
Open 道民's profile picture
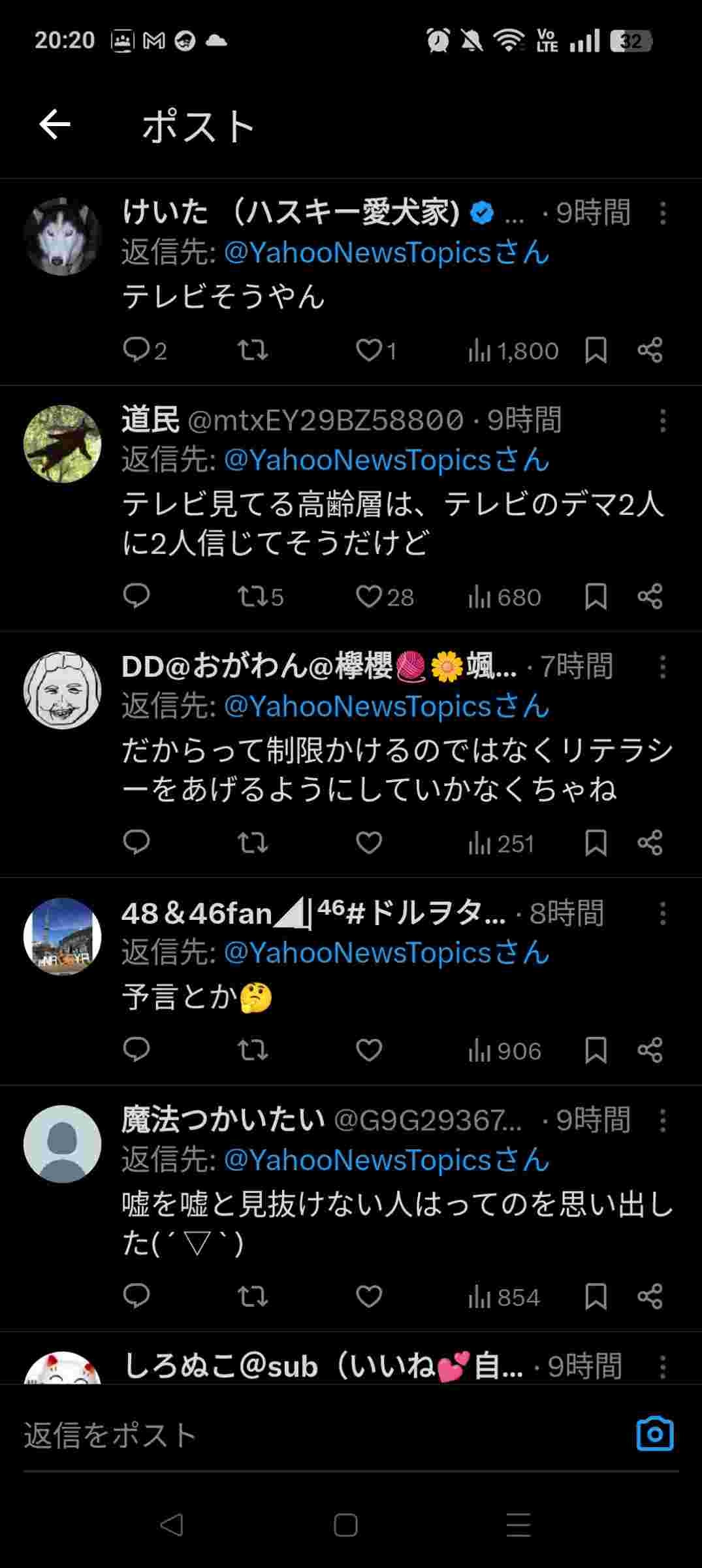(x=63, y=444)
